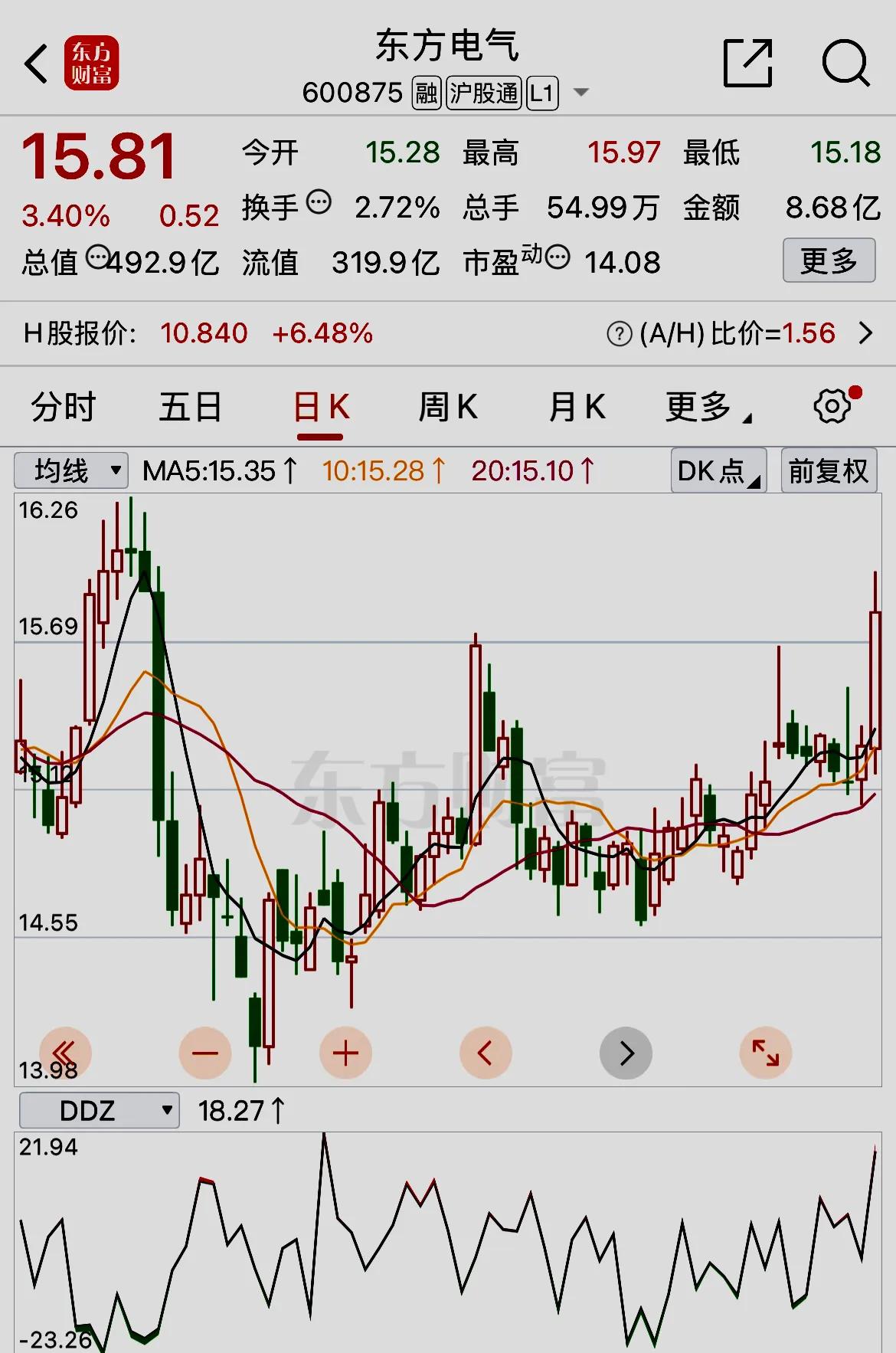896x1353 pixels.
Task: Expand the stock info dropdown beside L1 tag
Action: [x=581, y=92]
